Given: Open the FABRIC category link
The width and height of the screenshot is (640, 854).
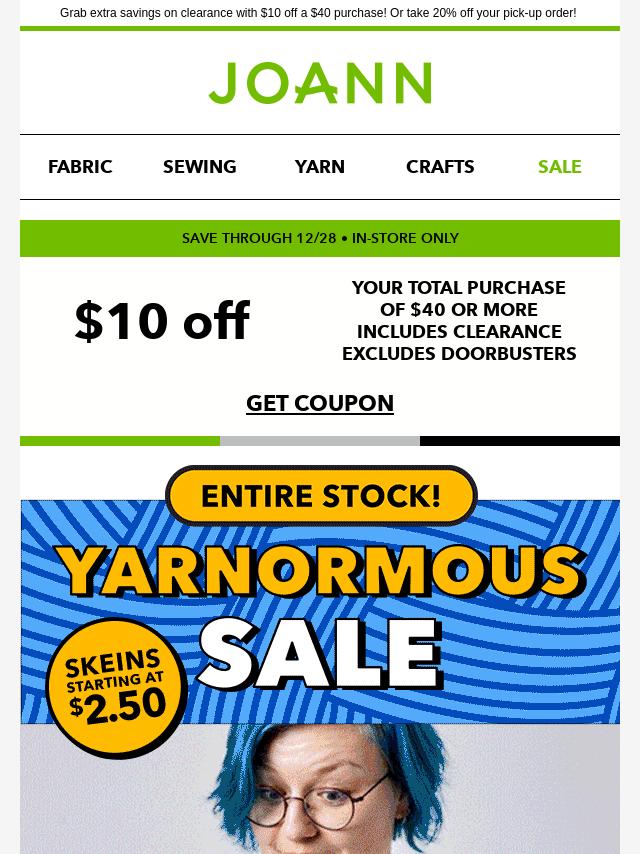Looking at the screenshot, I should pyautogui.click(x=80, y=167).
